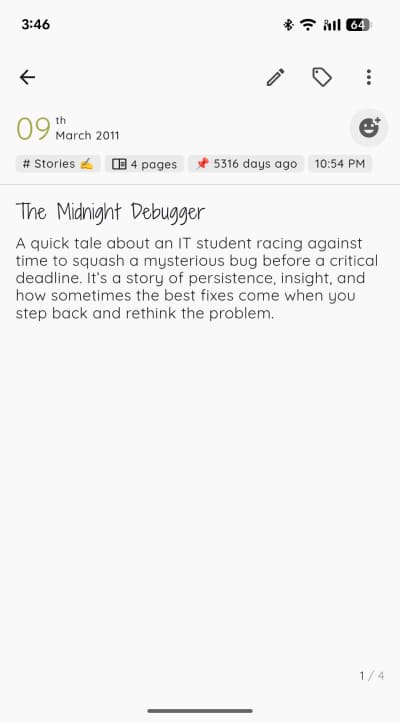Go back with the arrow icon
Screen dimensions: 400x722
tap(28, 77)
